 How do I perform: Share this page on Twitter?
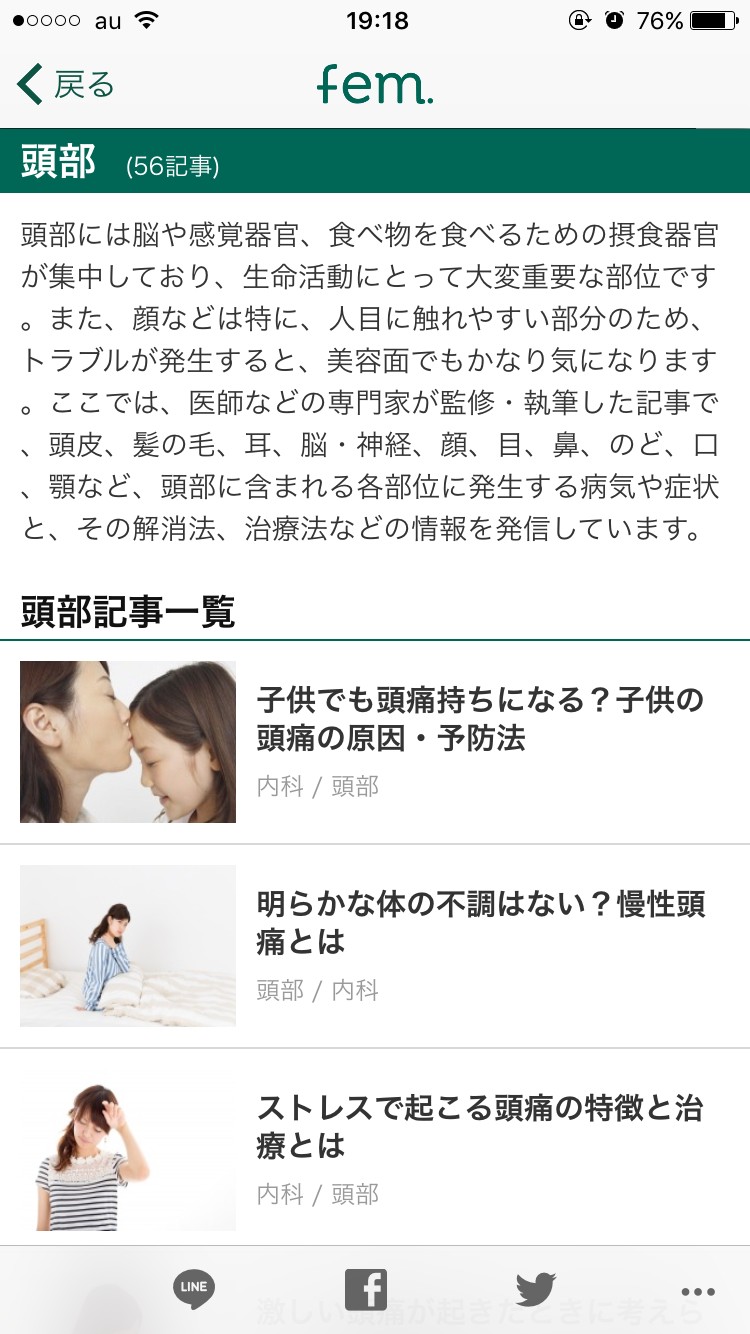[x=536, y=1289]
